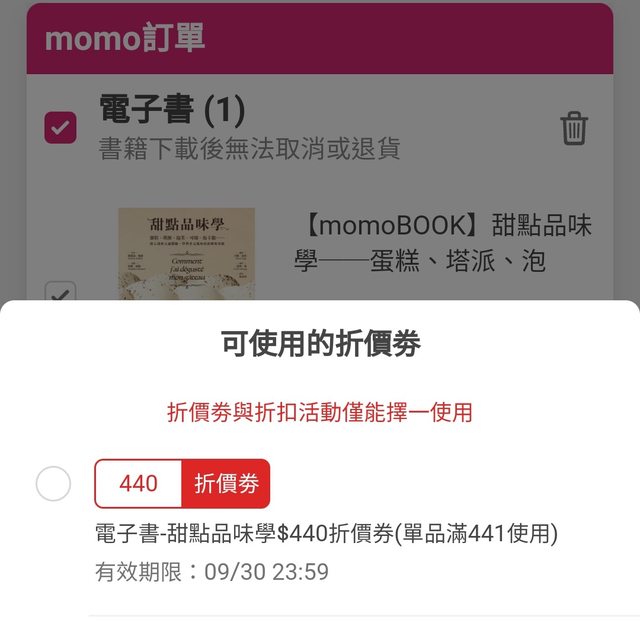Delete 電子書 items with trash icon
640x622 pixels.
[574, 128]
